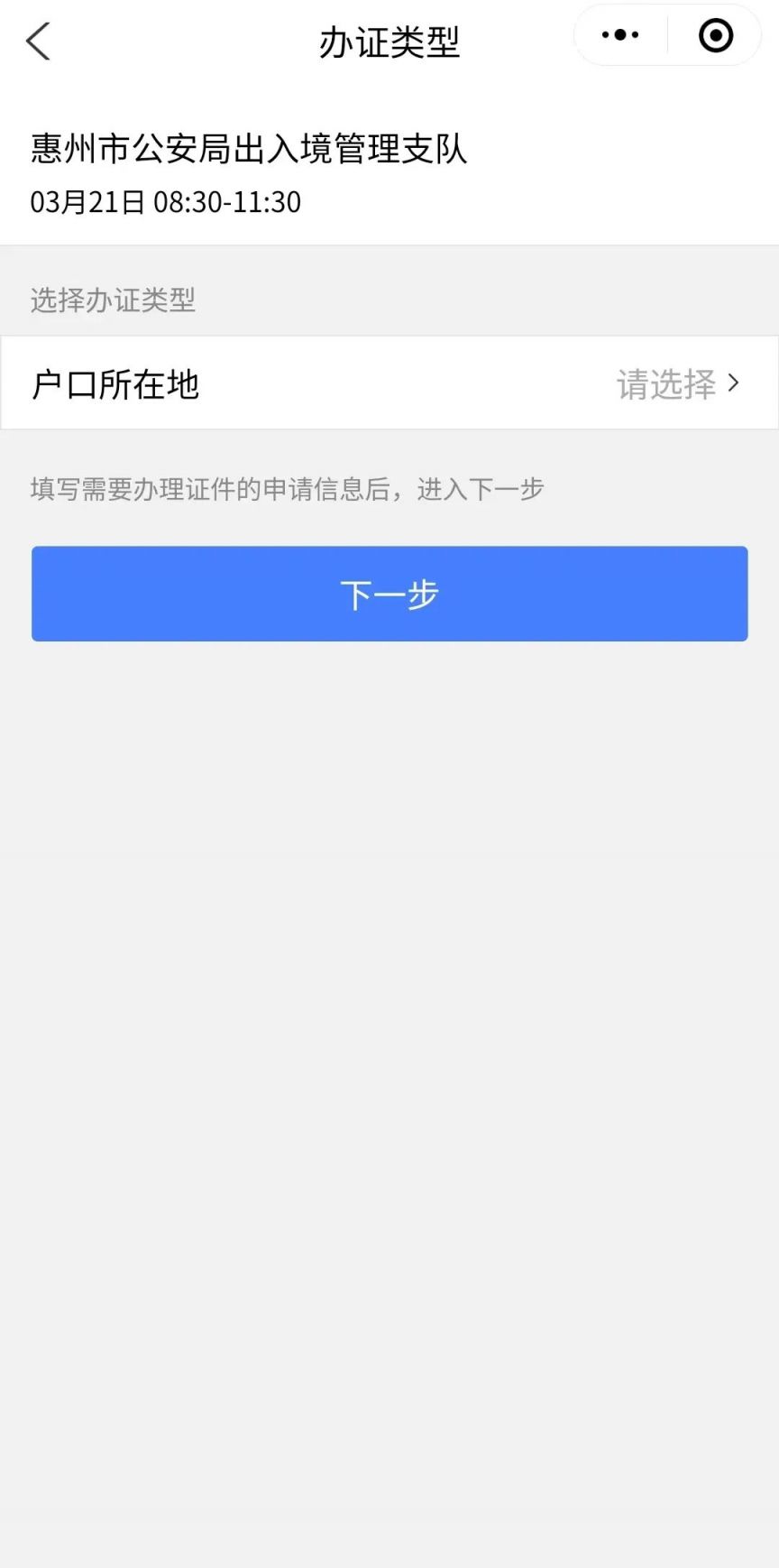Open the mini program more options menu
This screenshot has height=1568, width=779.
(620, 35)
